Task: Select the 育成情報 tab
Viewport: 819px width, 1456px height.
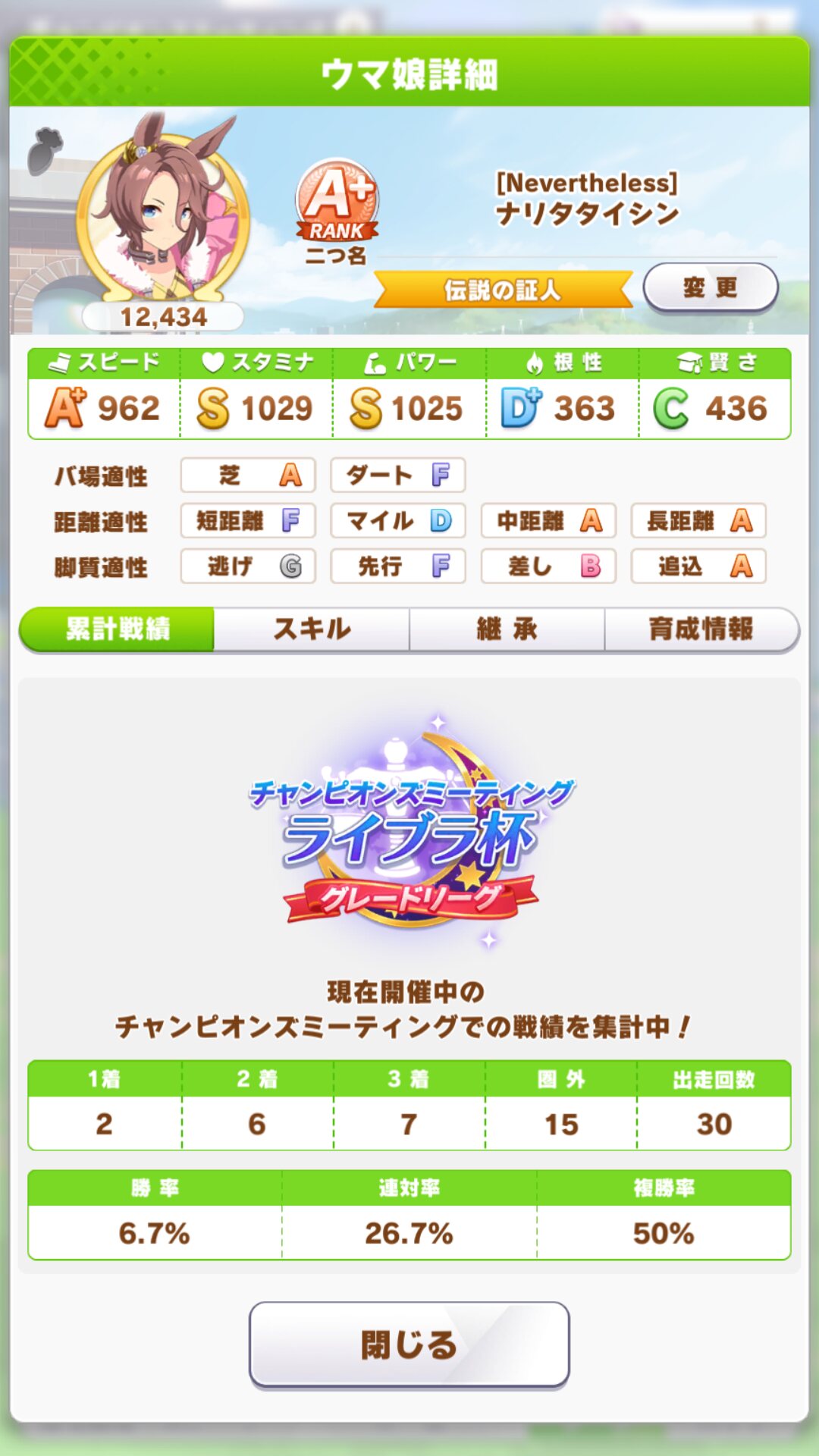Action: point(701,629)
